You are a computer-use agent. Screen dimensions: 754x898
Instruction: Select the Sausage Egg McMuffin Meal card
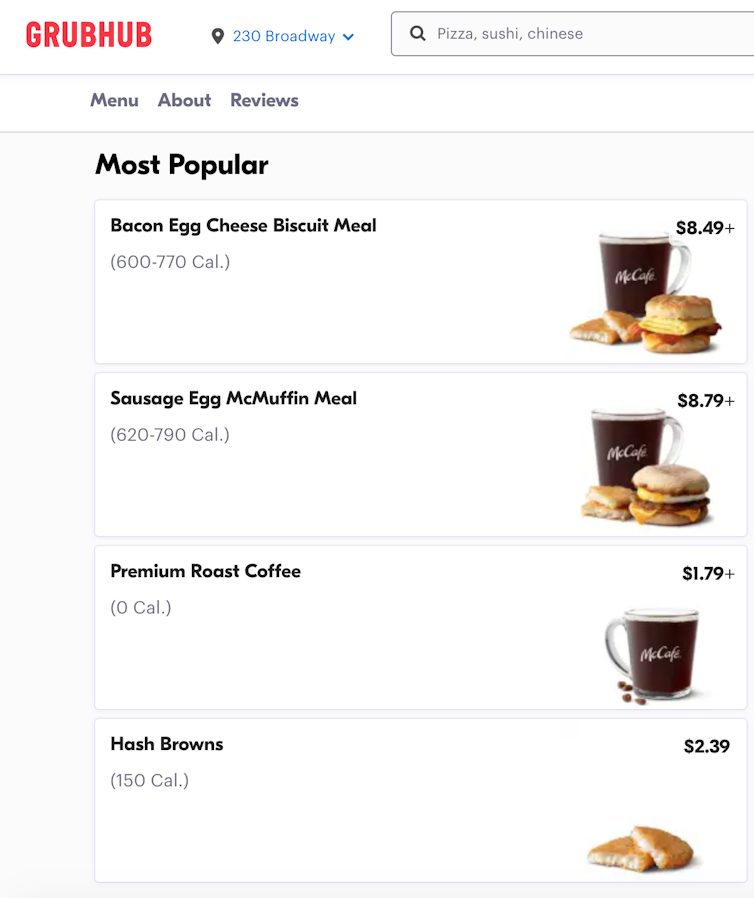[420, 455]
